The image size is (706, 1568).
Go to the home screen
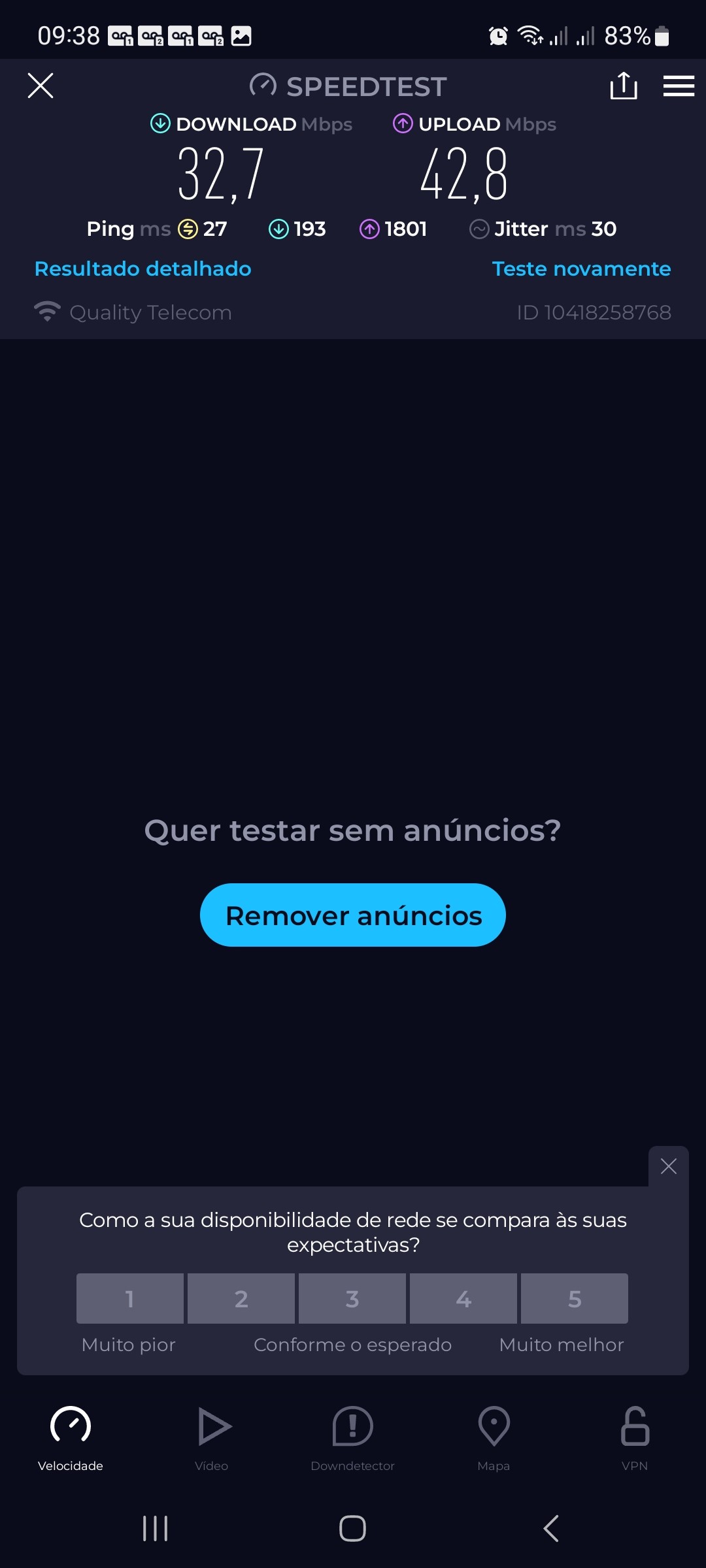[x=352, y=1528]
